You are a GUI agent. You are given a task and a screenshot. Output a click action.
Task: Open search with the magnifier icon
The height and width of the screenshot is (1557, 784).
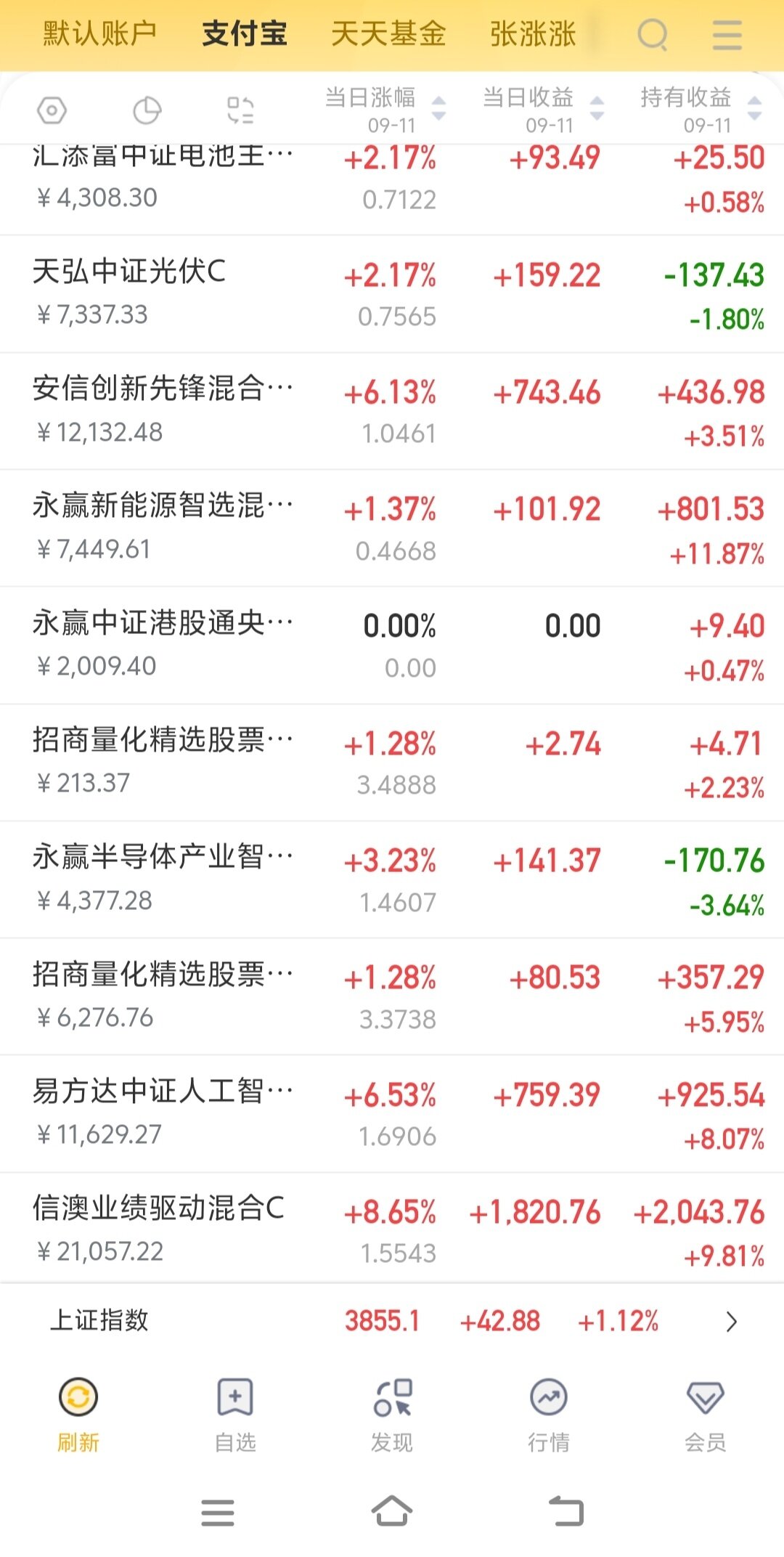coord(653,34)
